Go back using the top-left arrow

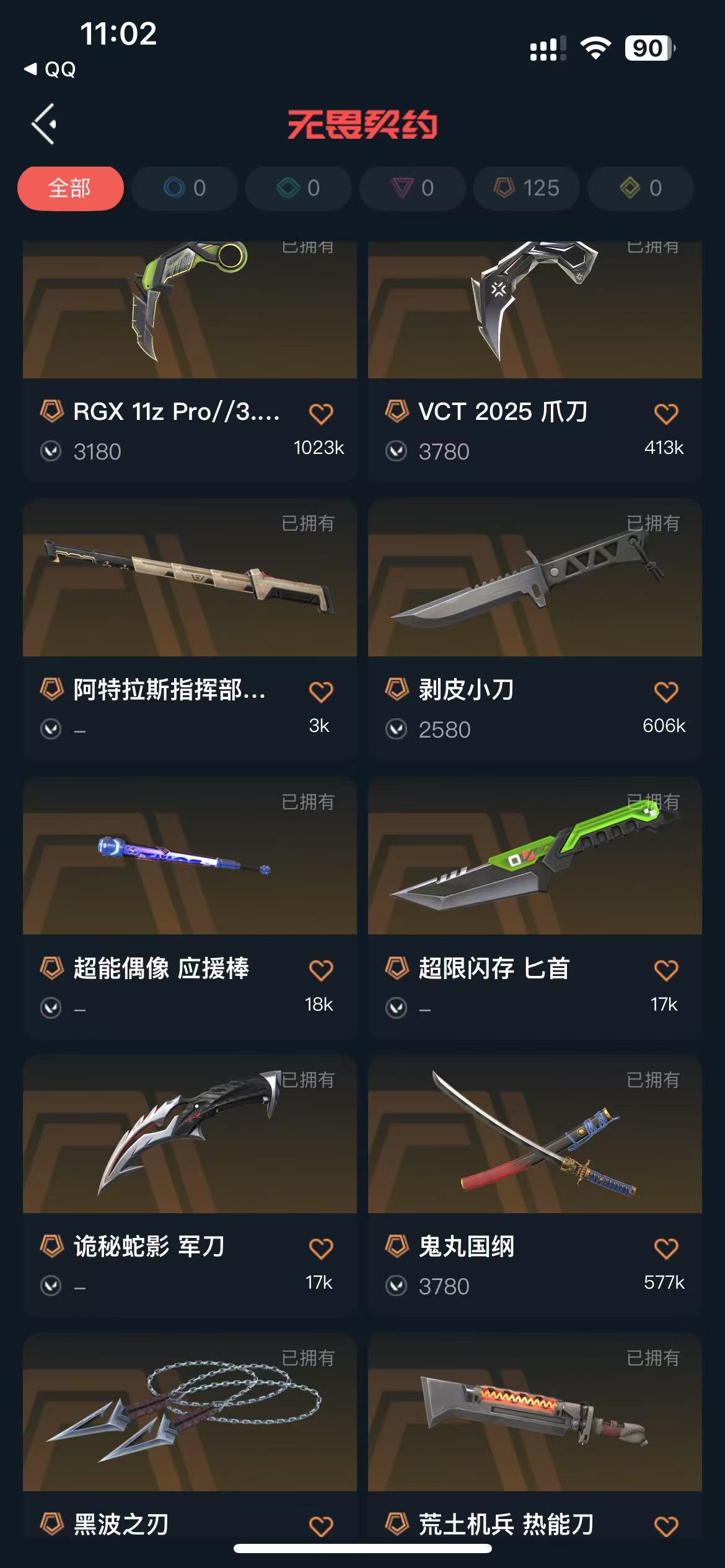tap(45, 124)
